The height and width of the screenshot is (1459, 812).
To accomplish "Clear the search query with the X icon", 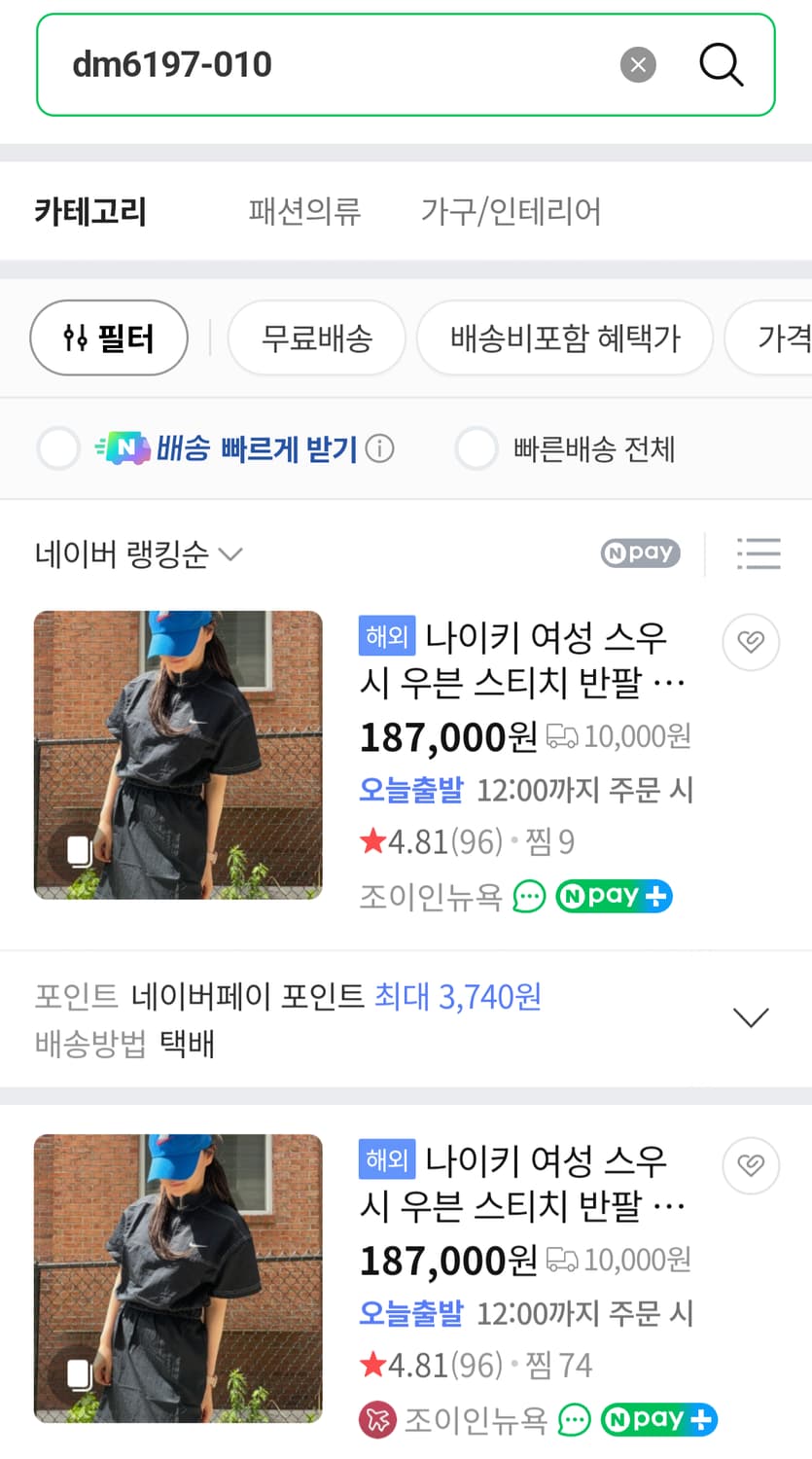I will (638, 64).
